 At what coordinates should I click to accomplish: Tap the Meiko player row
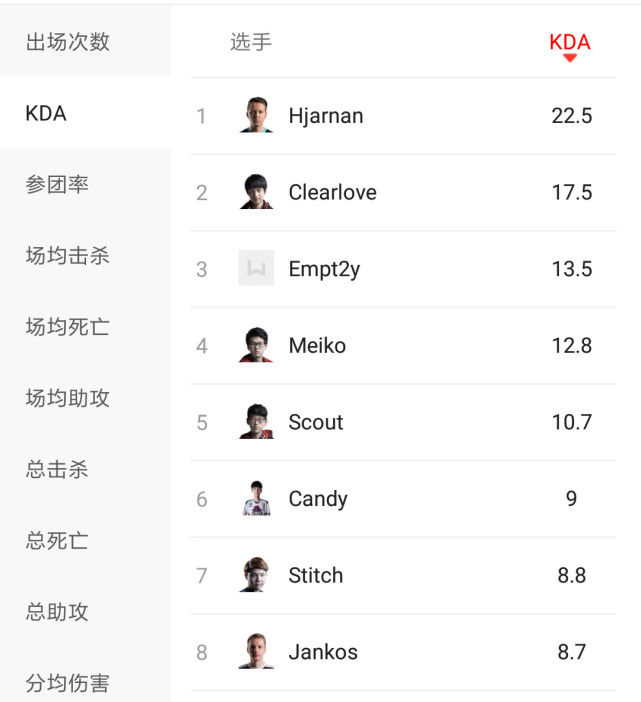(x=403, y=346)
